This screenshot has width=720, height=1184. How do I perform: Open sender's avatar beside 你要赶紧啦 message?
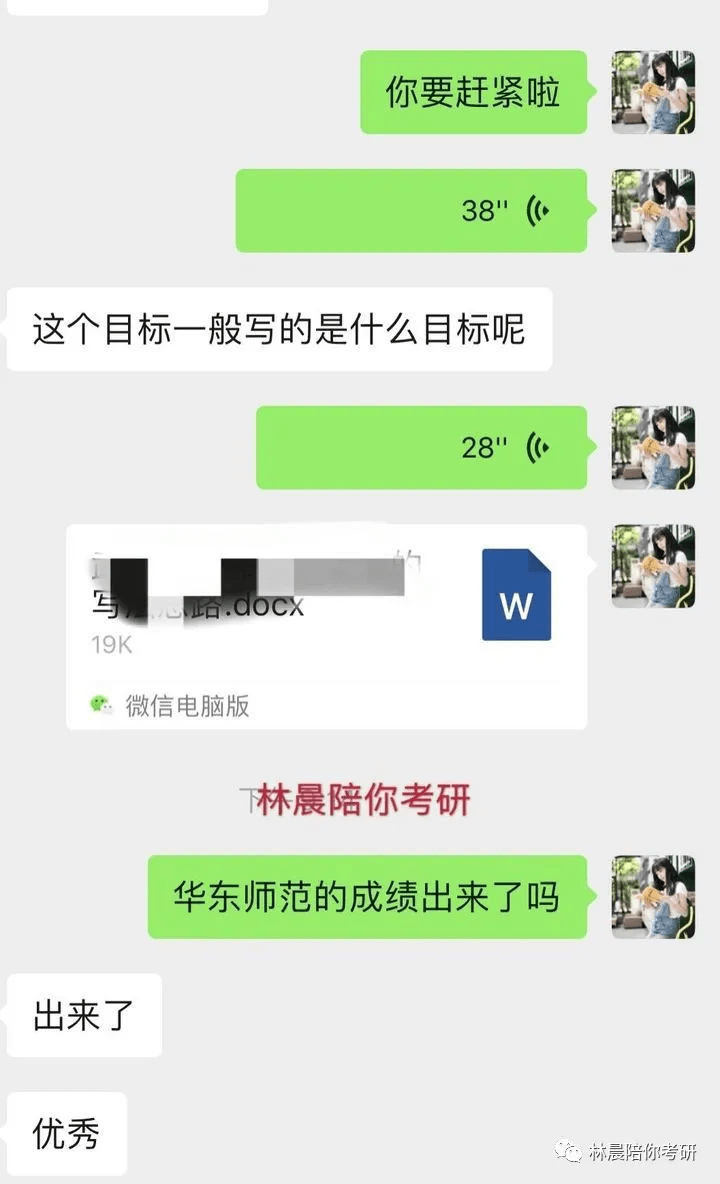click(653, 92)
